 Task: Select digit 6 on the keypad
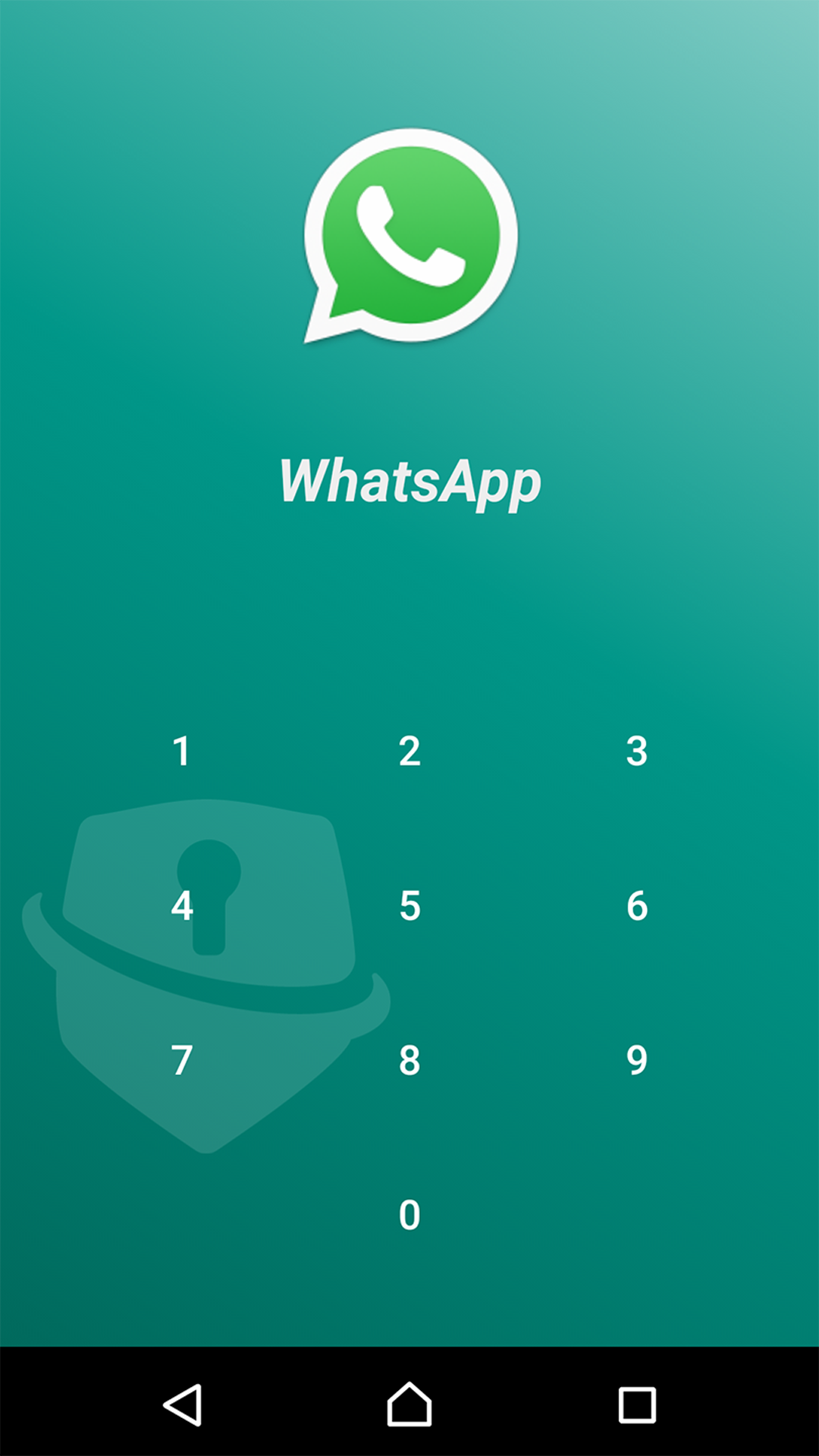pos(637,905)
